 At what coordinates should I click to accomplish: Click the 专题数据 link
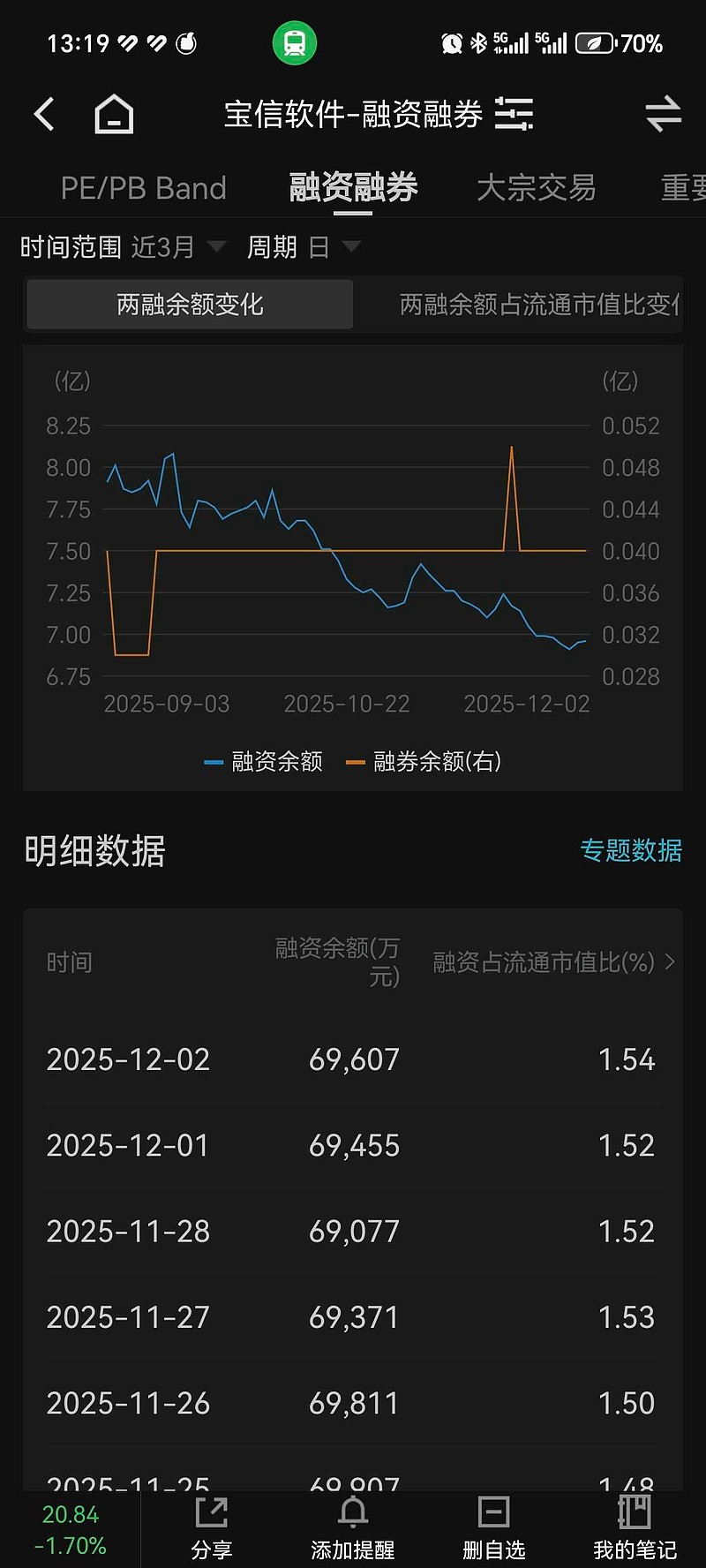pyautogui.click(x=632, y=852)
